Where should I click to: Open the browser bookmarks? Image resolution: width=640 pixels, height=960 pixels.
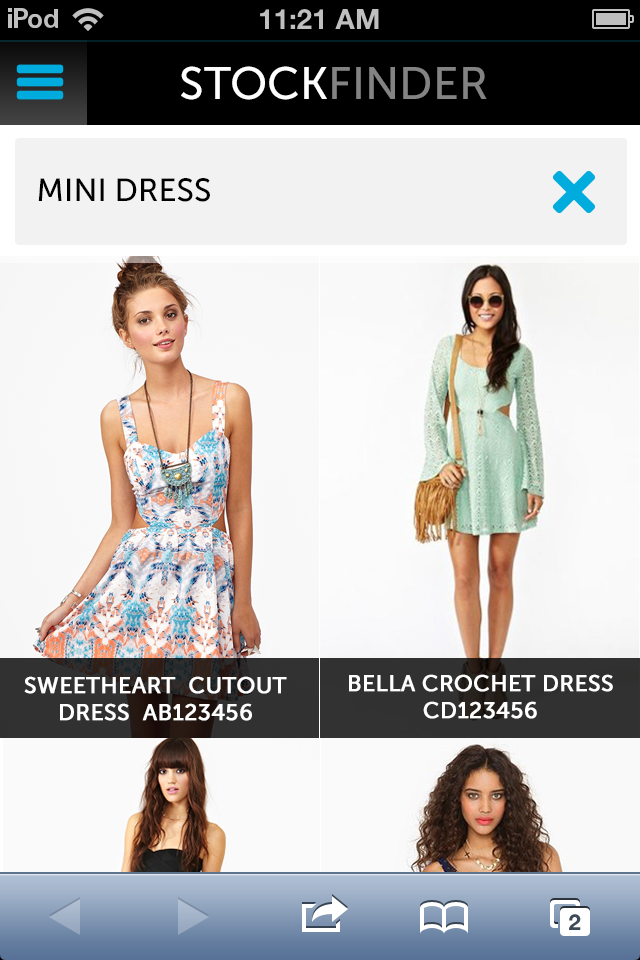tap(443, 916)
